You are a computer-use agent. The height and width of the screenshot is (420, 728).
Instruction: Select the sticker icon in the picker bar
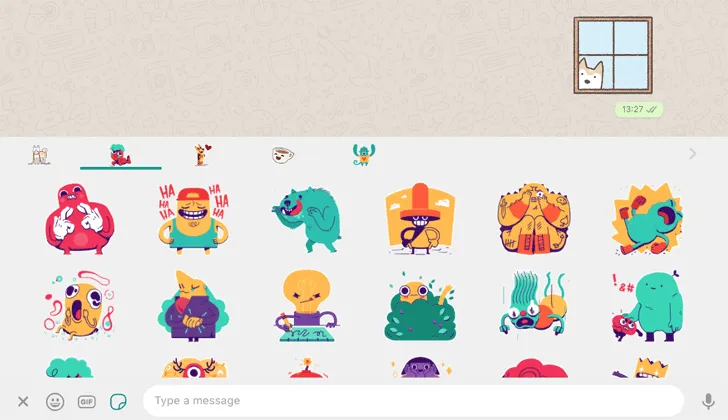click(118, 401)
